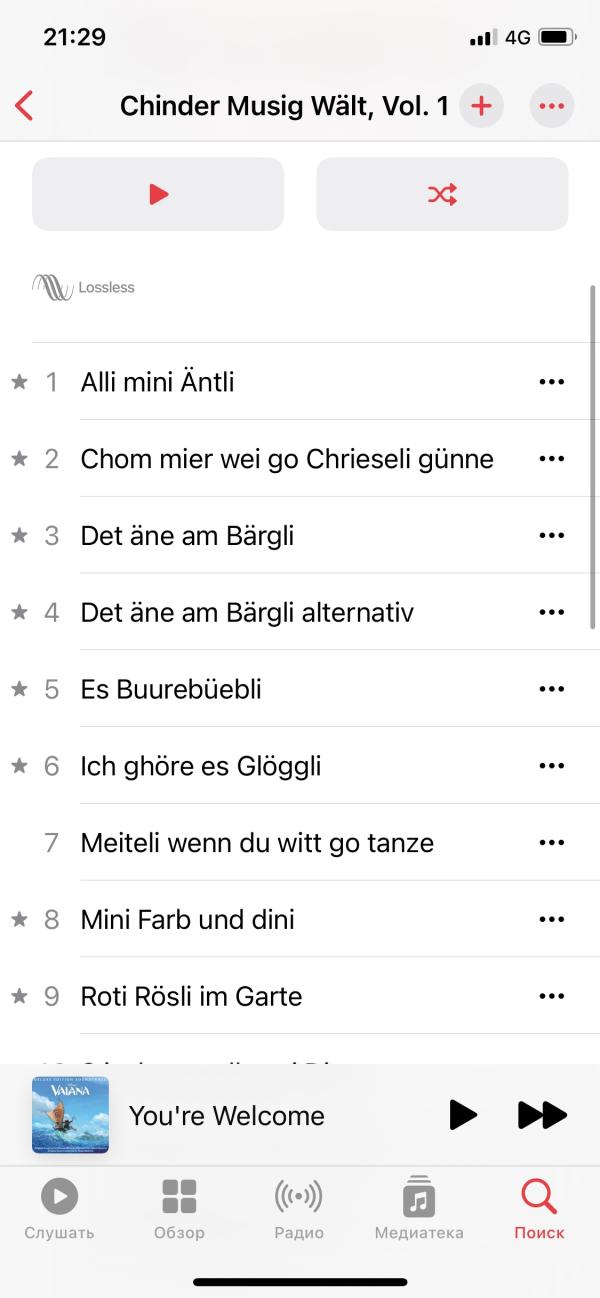Start playing the album
The height and width of the screenshot is (1298, 600).
[x=158, y=194]
